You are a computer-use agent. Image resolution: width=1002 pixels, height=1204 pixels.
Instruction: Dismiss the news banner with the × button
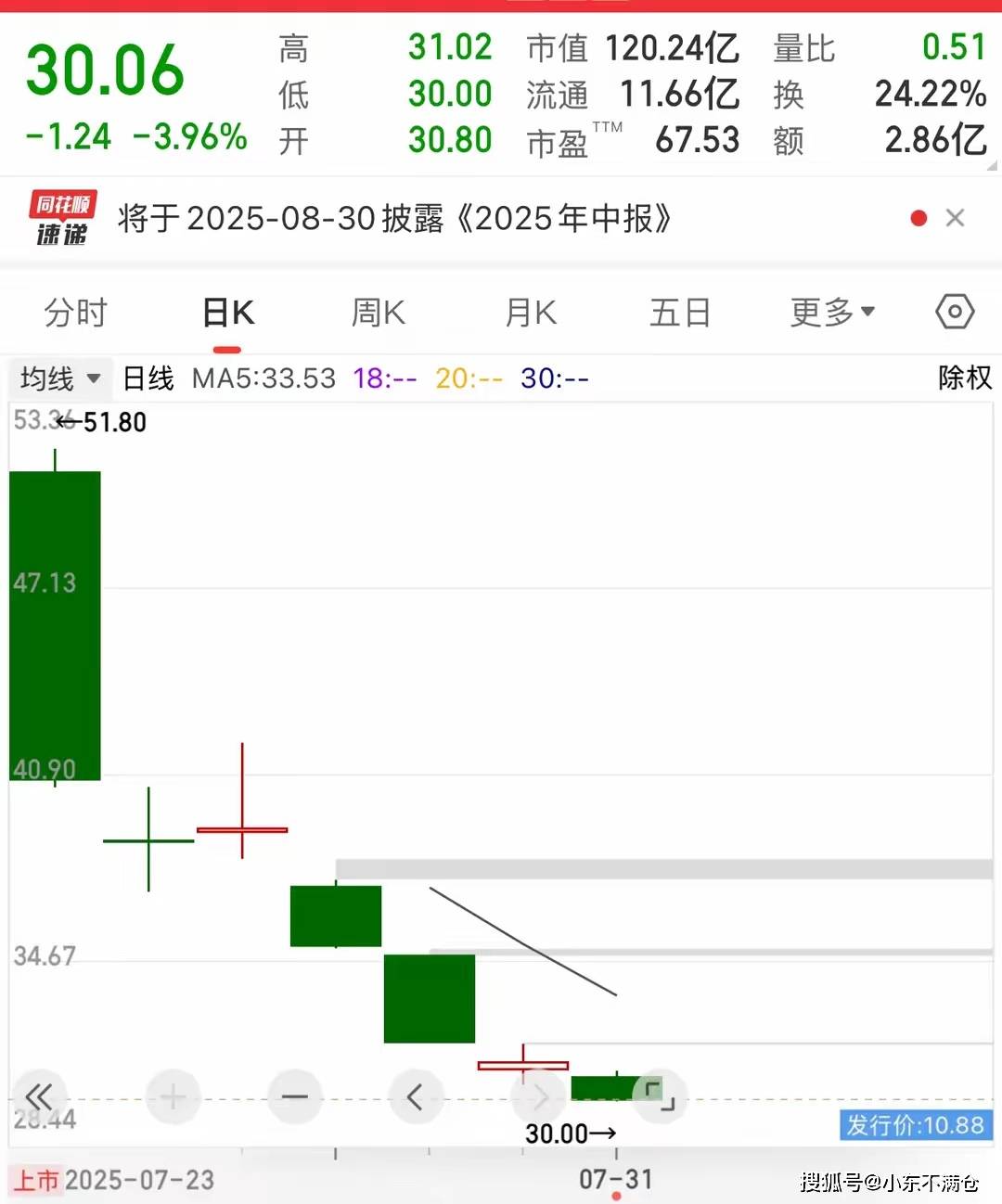[x=956, y=217]
